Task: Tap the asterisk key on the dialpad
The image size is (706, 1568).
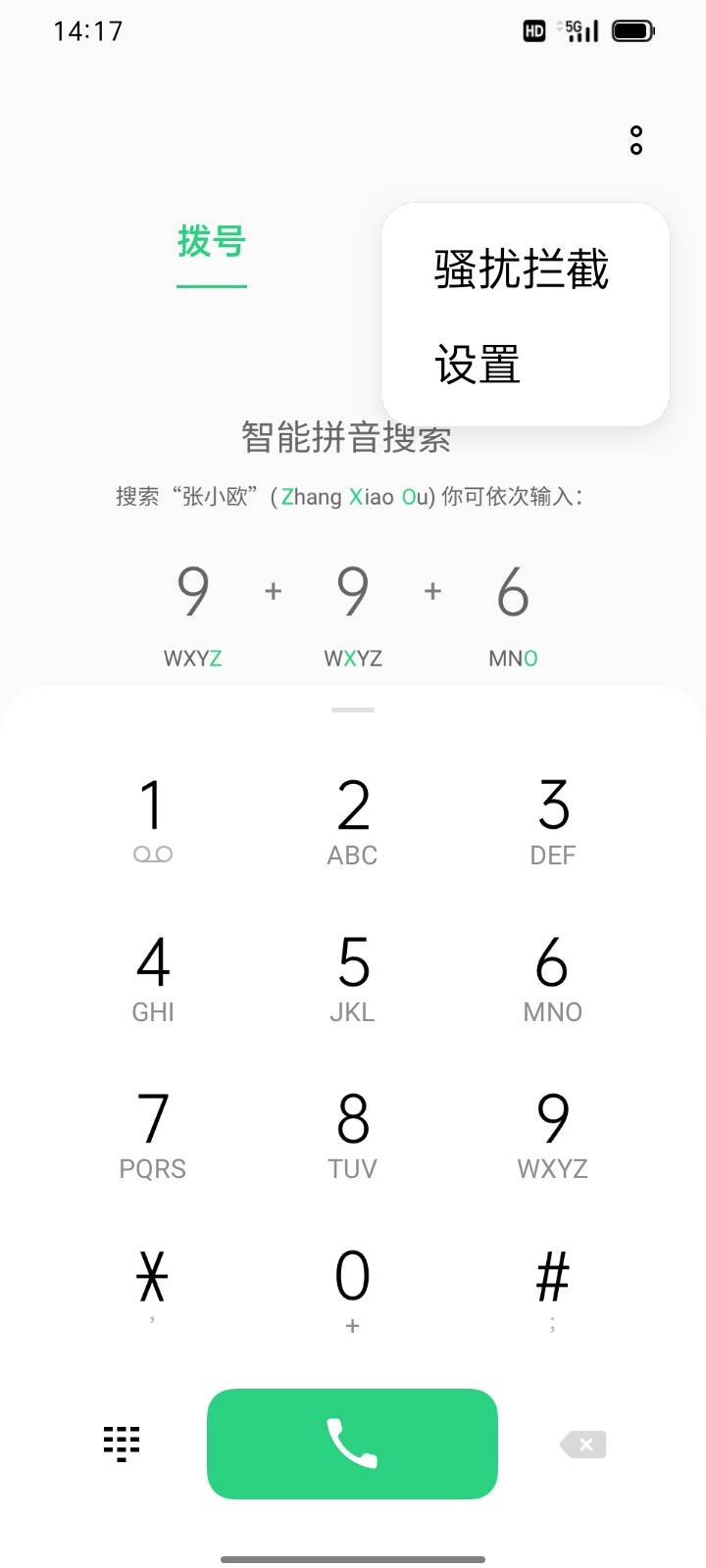Action: coord(153,1279)
